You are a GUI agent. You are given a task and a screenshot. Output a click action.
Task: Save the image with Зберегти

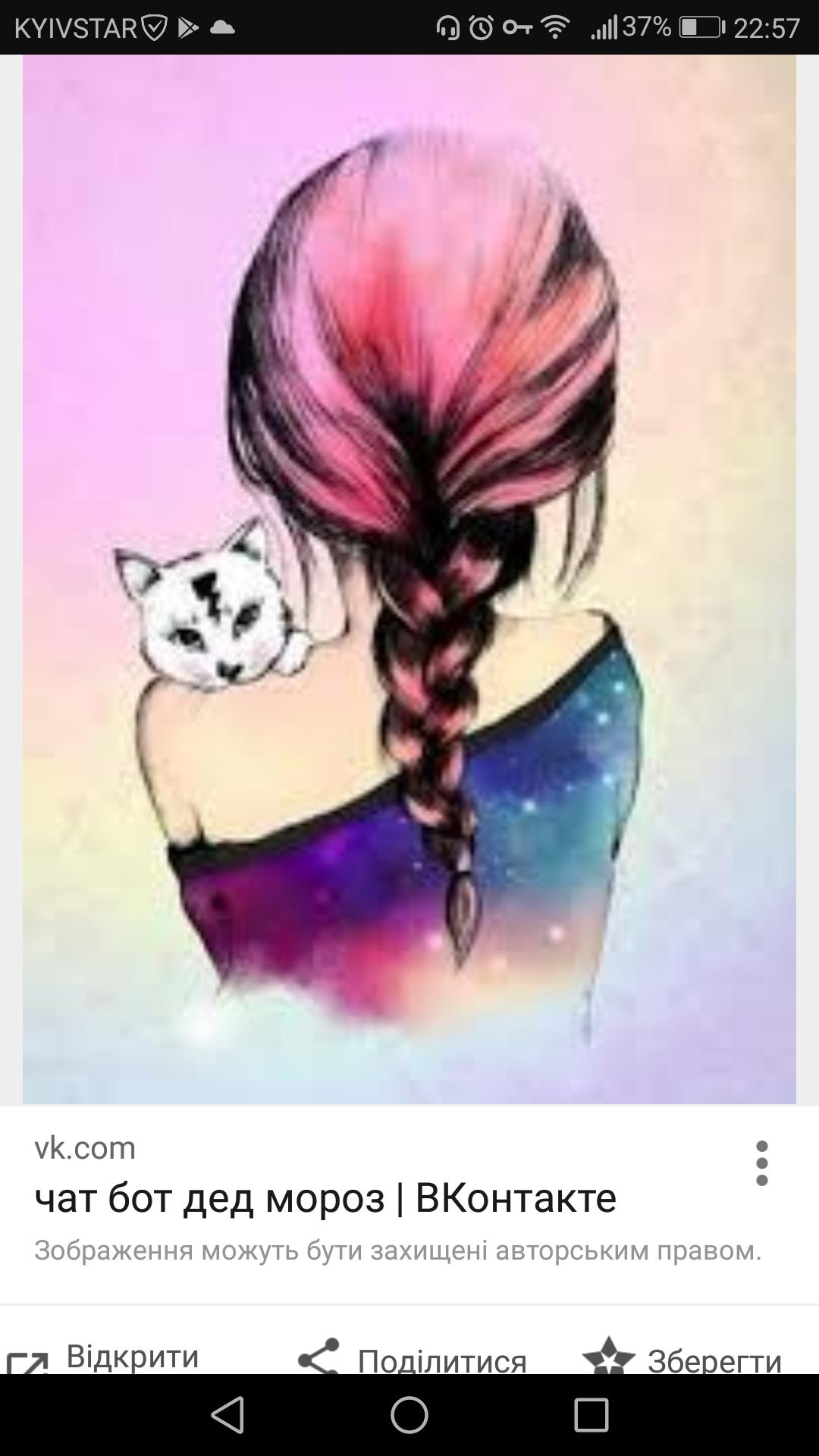pyautogui.click(x=682, y=1358)
